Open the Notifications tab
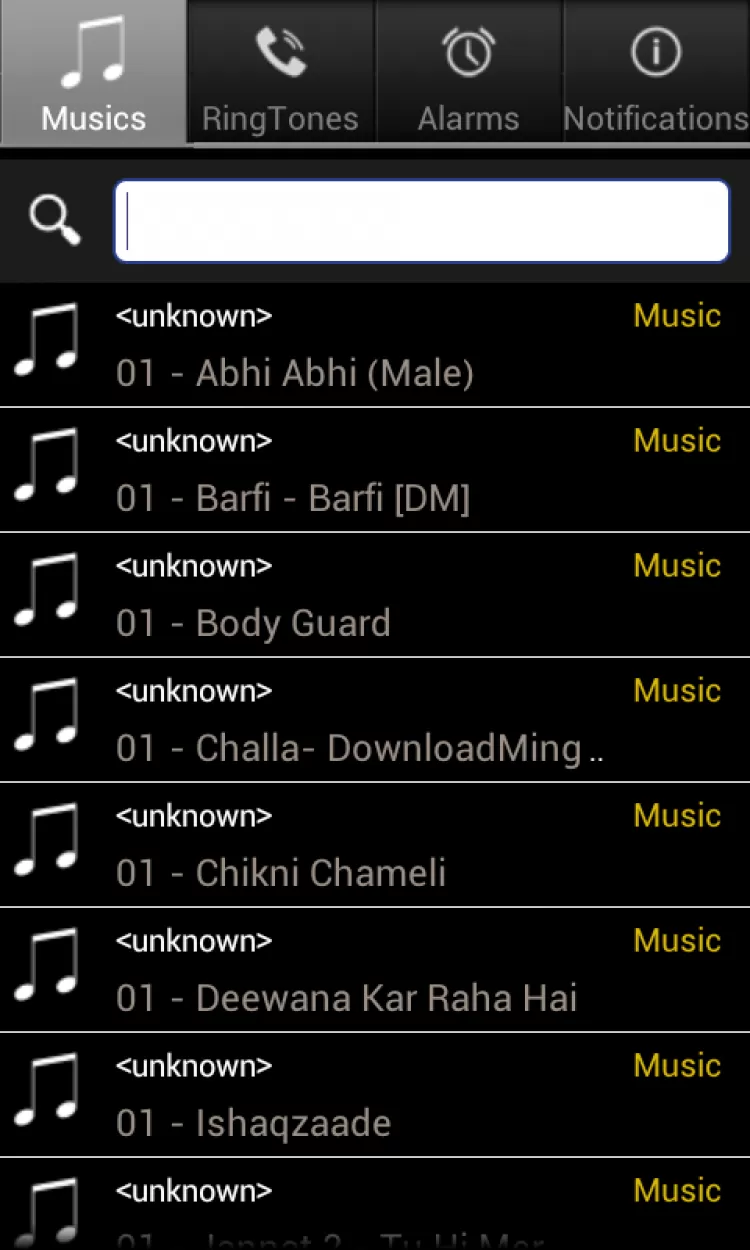This screenshot has width=750, height=1250. click(656, 72)
